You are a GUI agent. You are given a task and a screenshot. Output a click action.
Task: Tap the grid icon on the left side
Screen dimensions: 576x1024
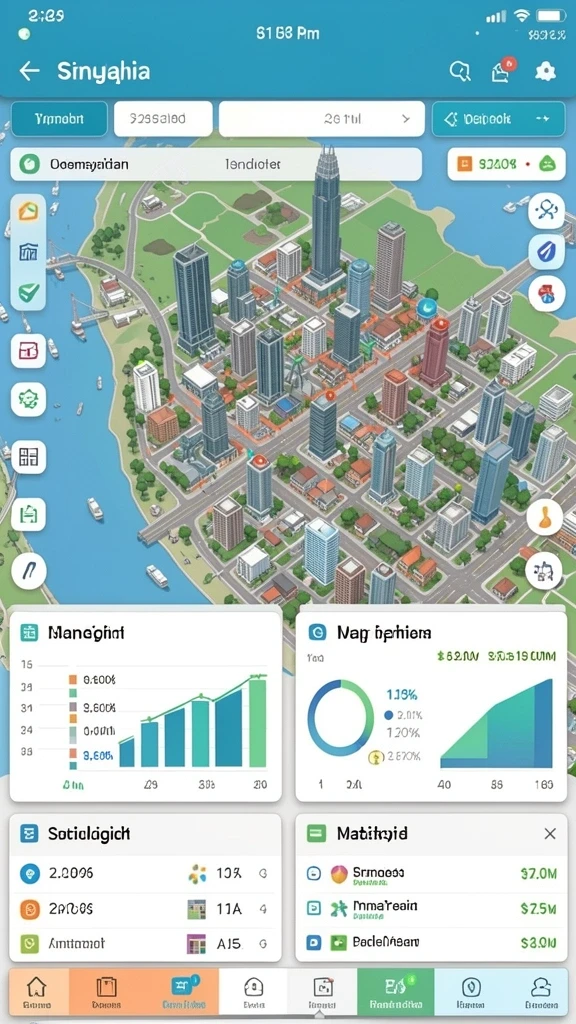(29, 456)
